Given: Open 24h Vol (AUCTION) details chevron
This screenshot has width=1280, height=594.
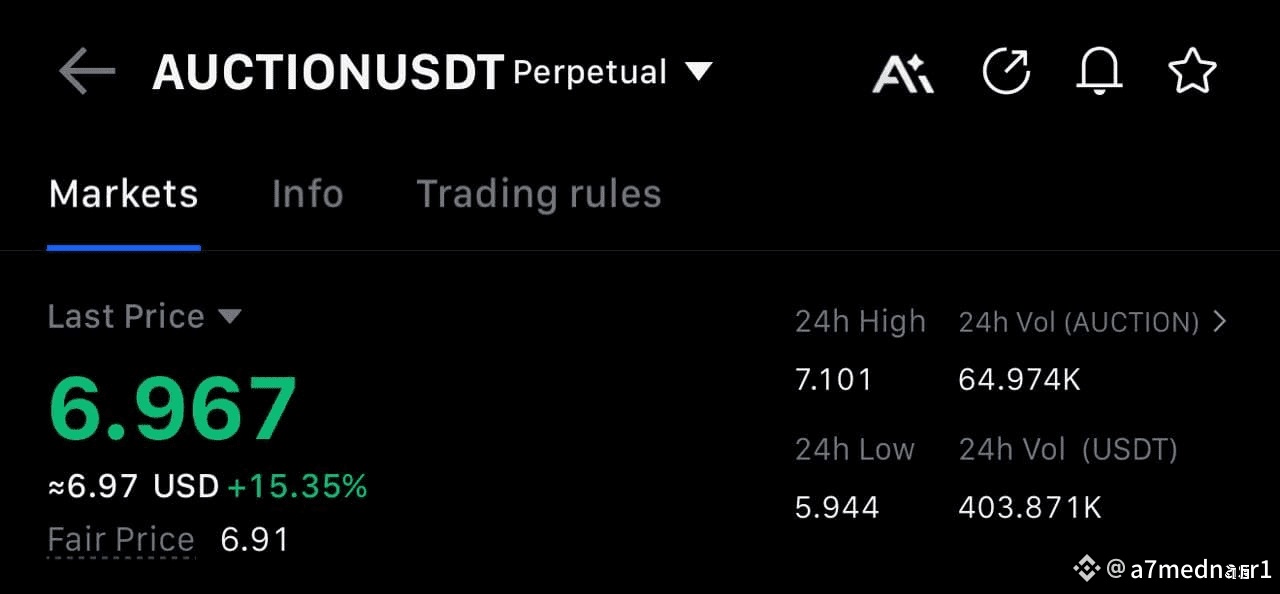Looking at the screenshot, I should (x=1219, y=322).
